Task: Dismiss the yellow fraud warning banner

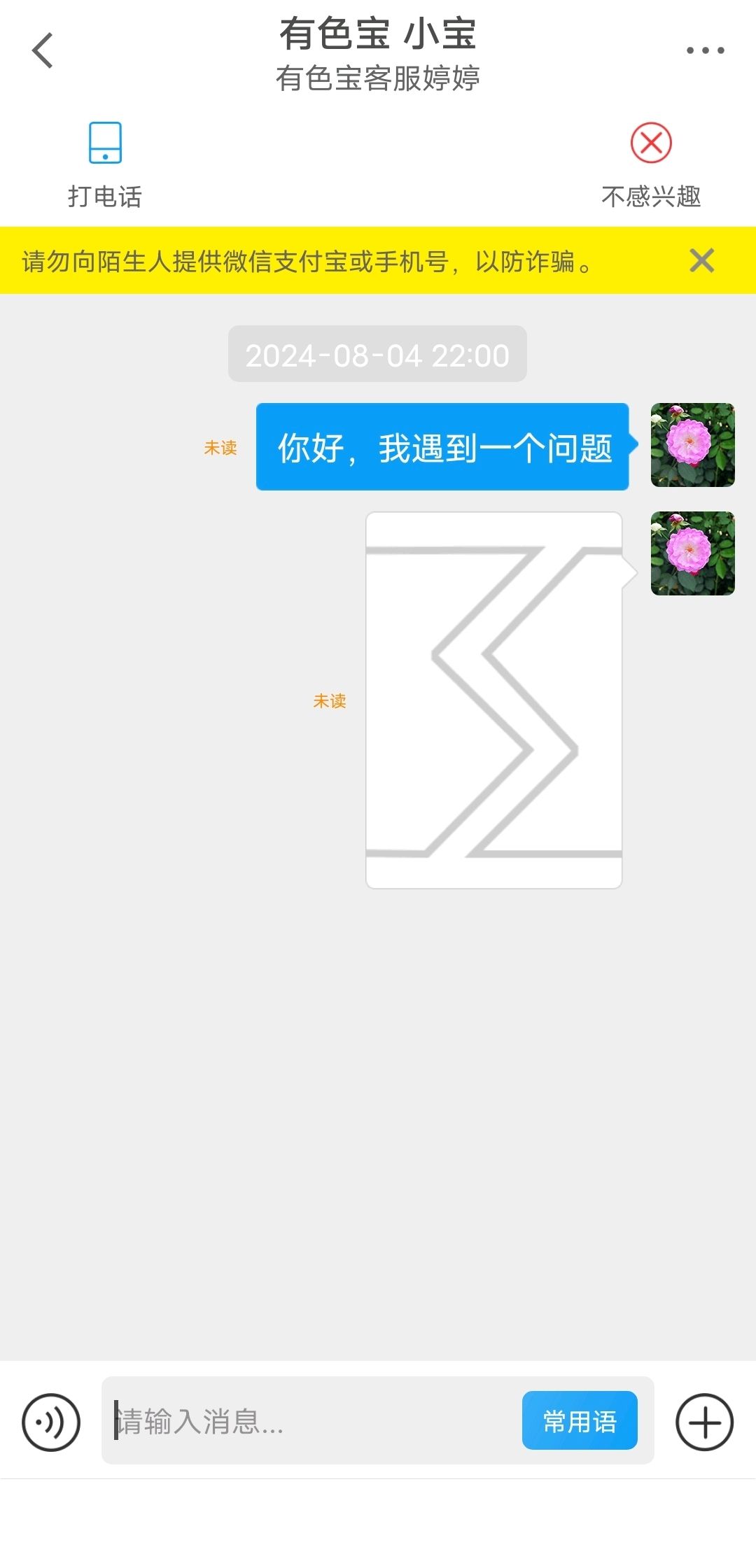Action: pyautogui.click(x=701, y=260)
